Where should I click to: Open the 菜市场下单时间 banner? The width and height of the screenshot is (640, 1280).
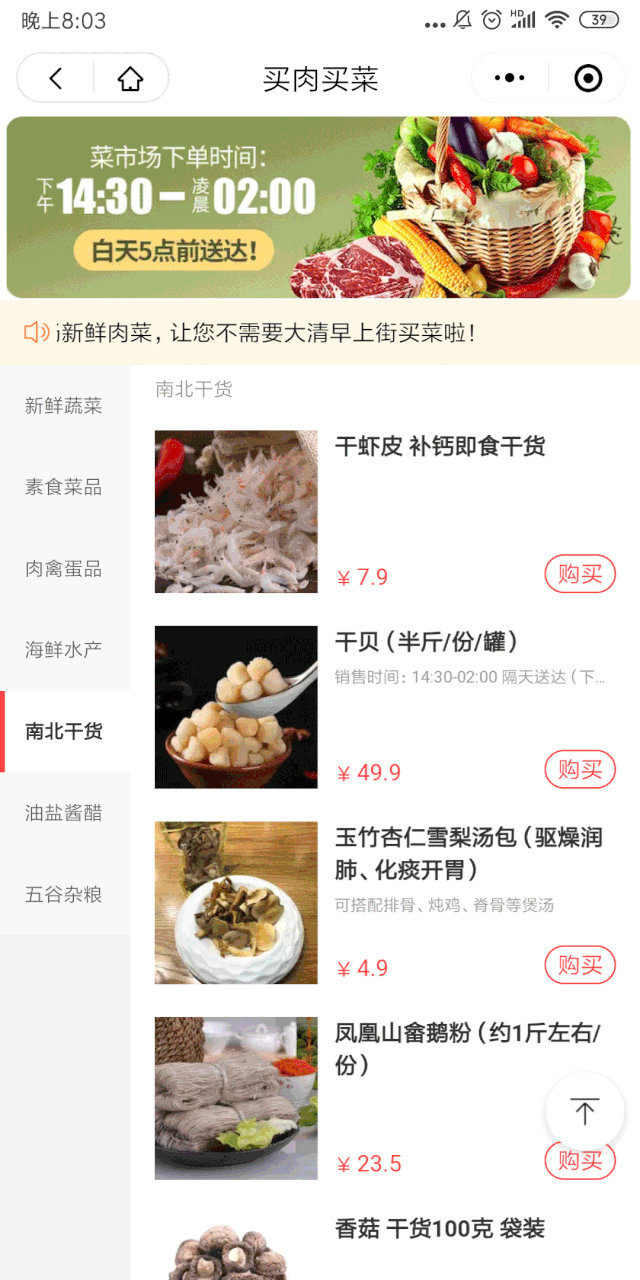(x=319, y=207)
